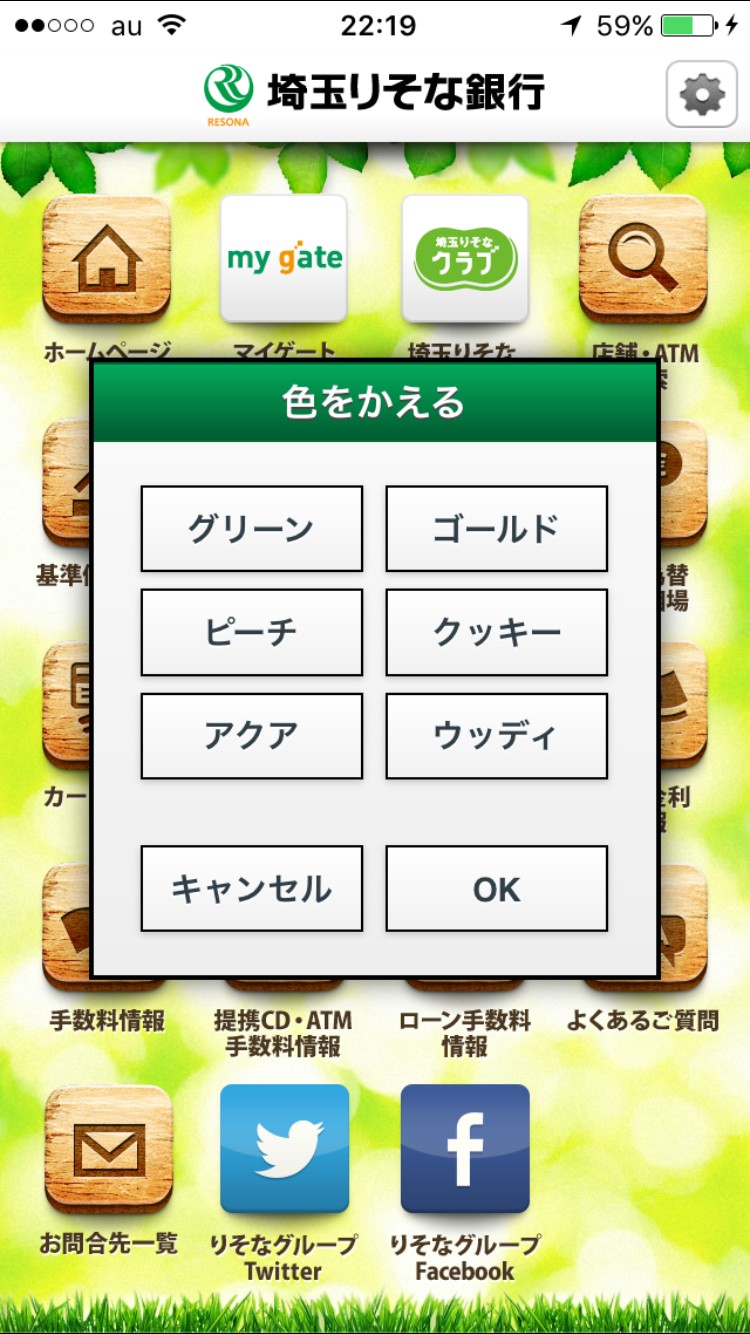This screenshot has height=1334, width=750.
Task: Pick the ピーチ color theme
Action: coord(251,632)
